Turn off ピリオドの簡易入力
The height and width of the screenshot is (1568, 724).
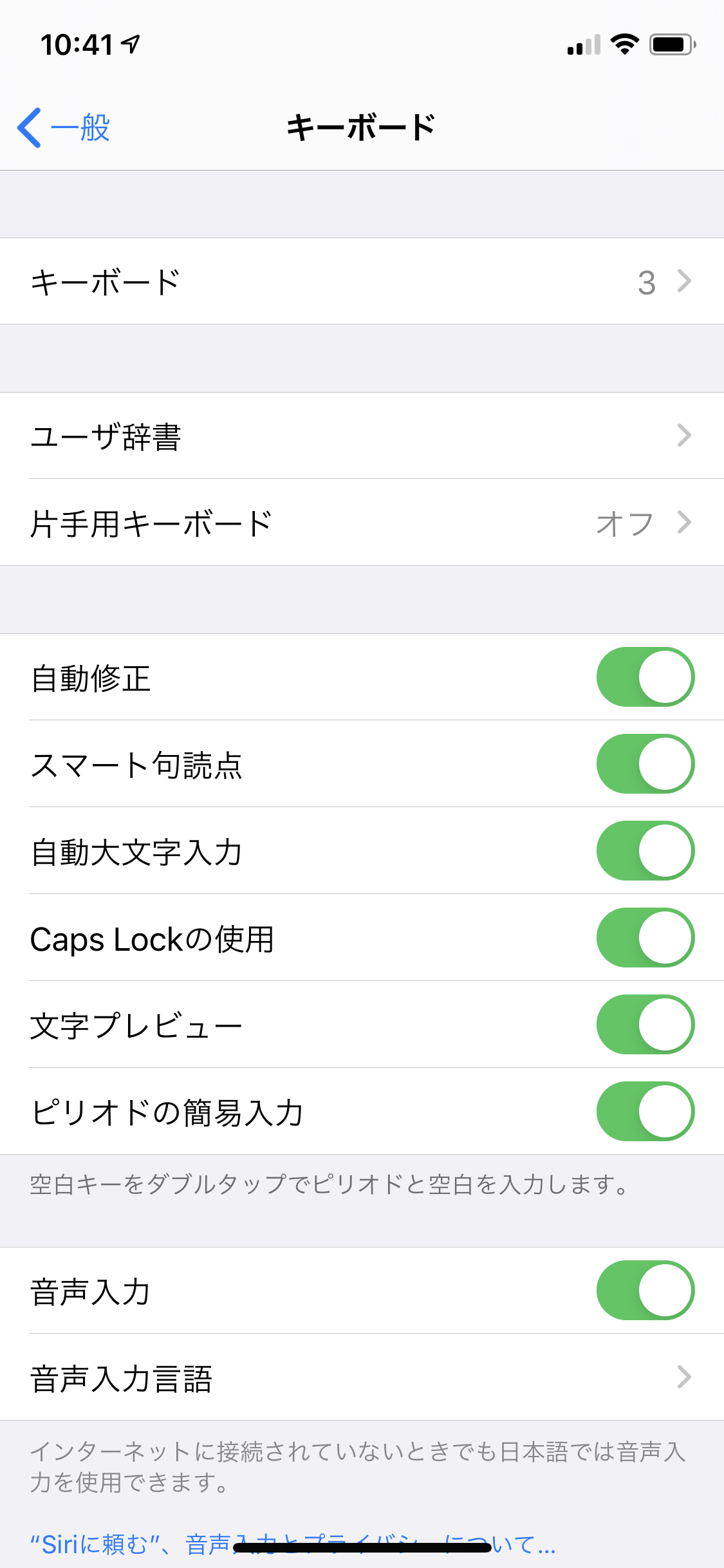645,1112
